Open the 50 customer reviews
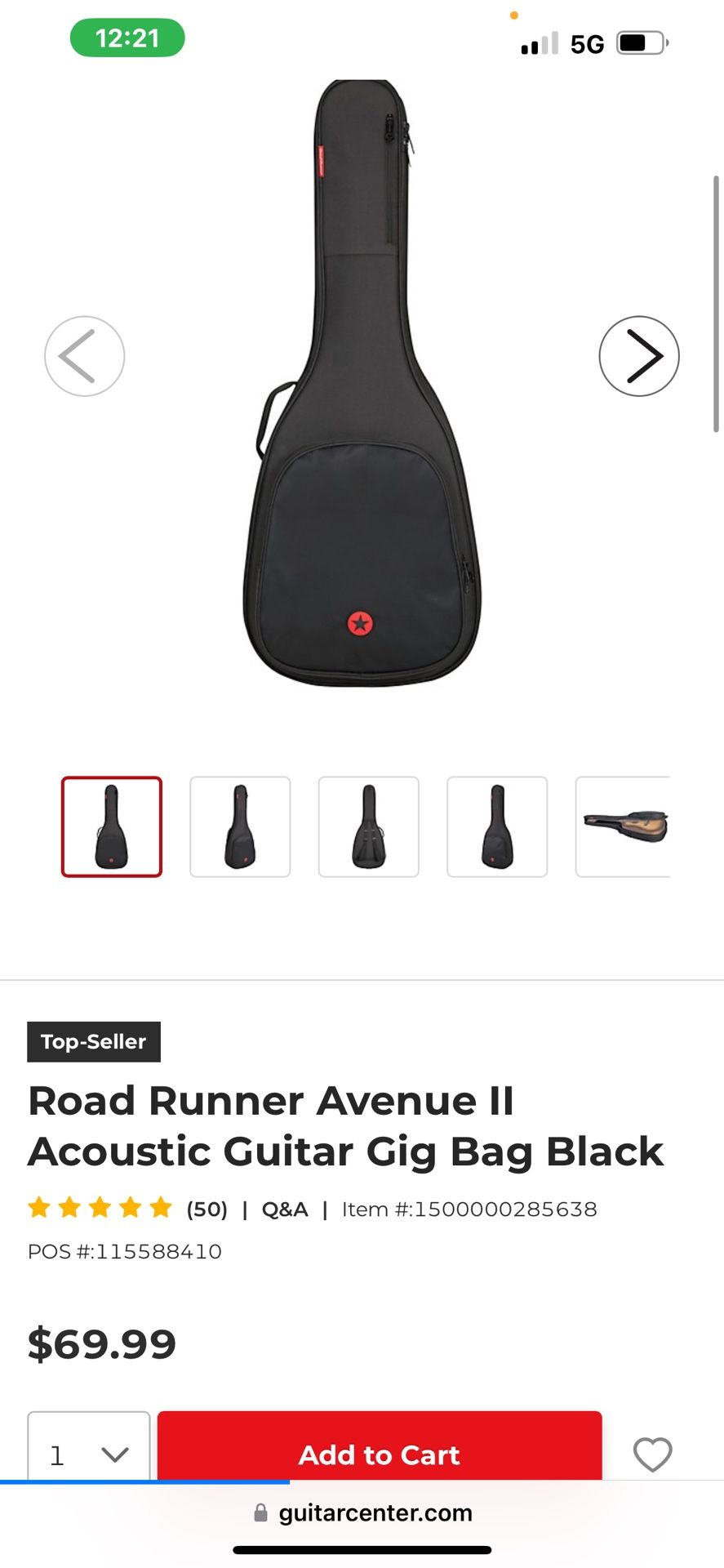 click(x=207, y=1209)
